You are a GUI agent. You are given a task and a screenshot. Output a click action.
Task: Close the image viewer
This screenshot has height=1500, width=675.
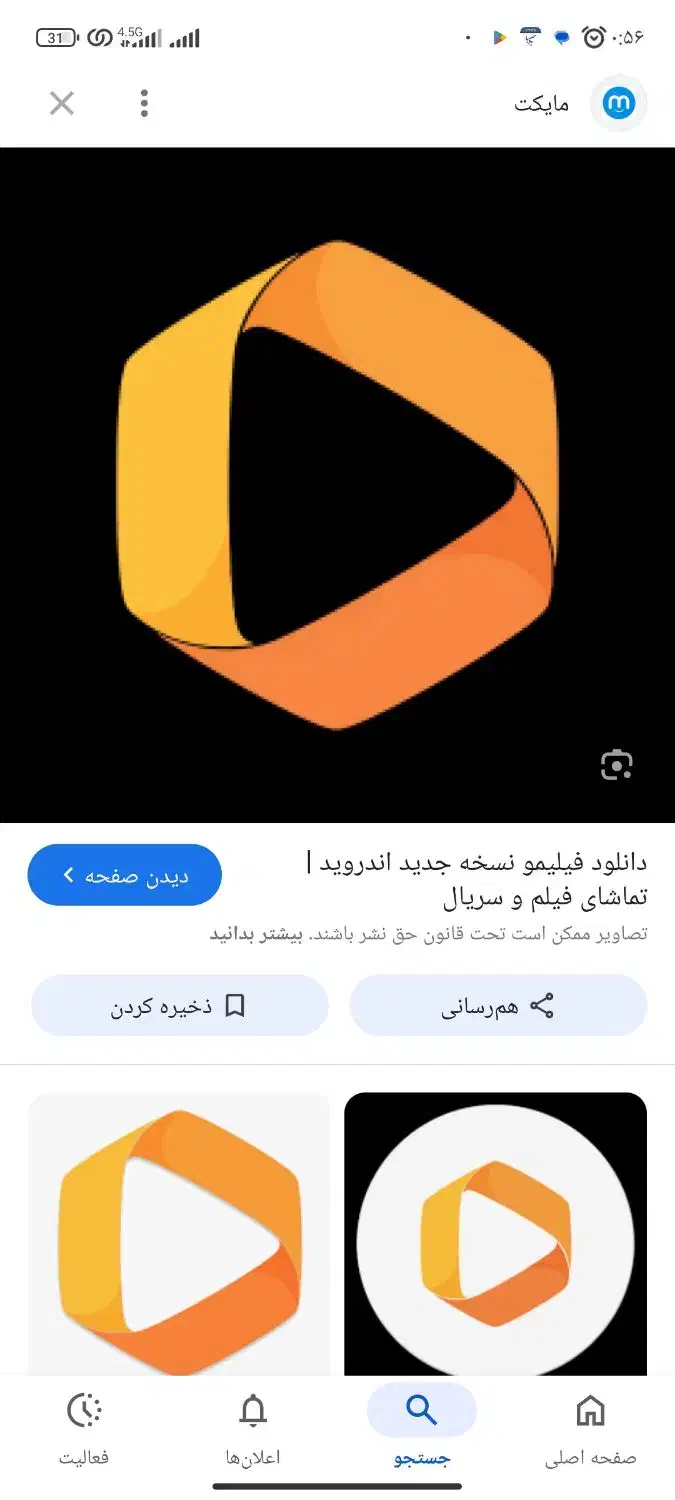click(62, 103)
